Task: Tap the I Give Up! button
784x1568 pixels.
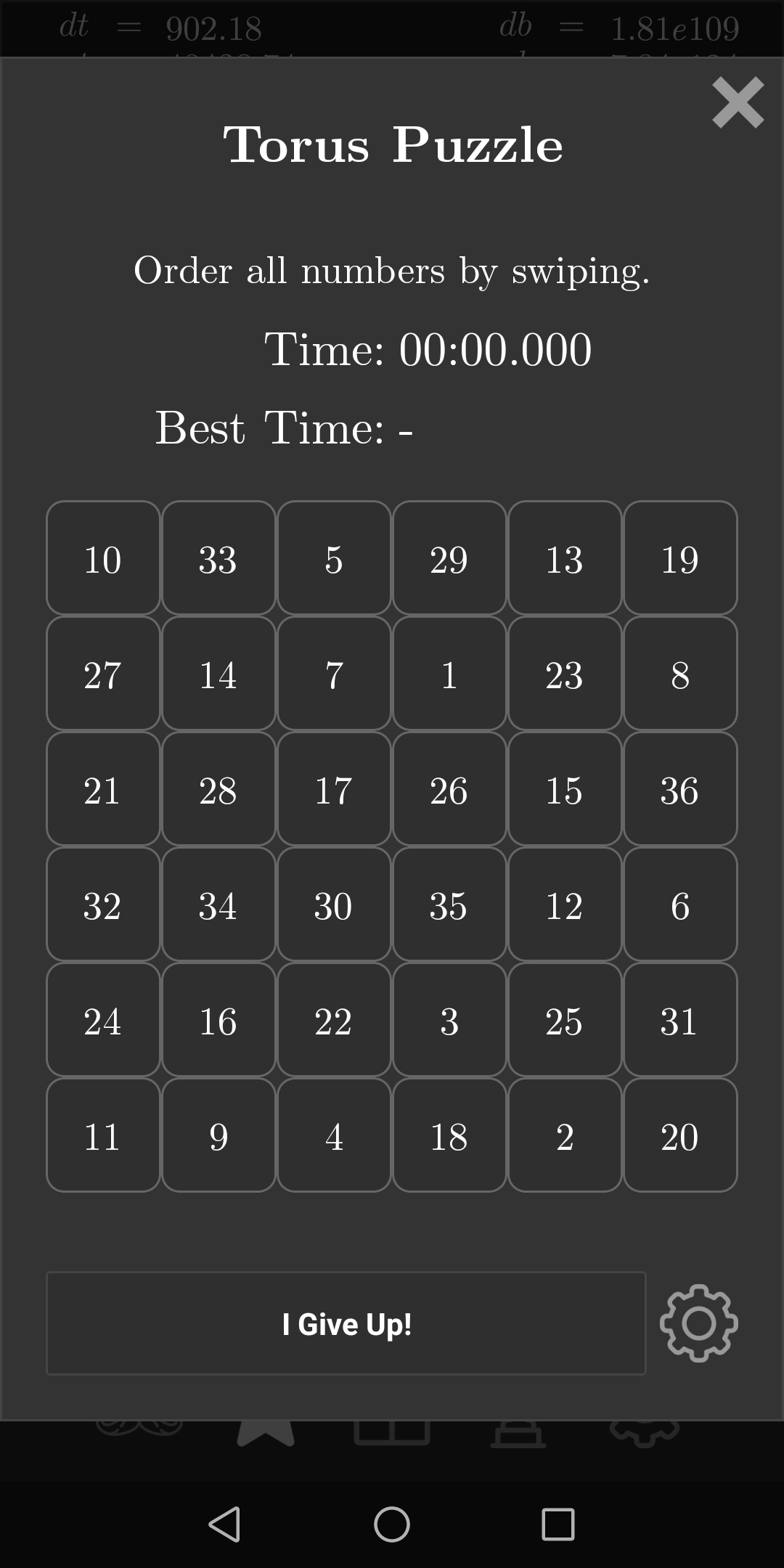Action: click(346, 1323)
